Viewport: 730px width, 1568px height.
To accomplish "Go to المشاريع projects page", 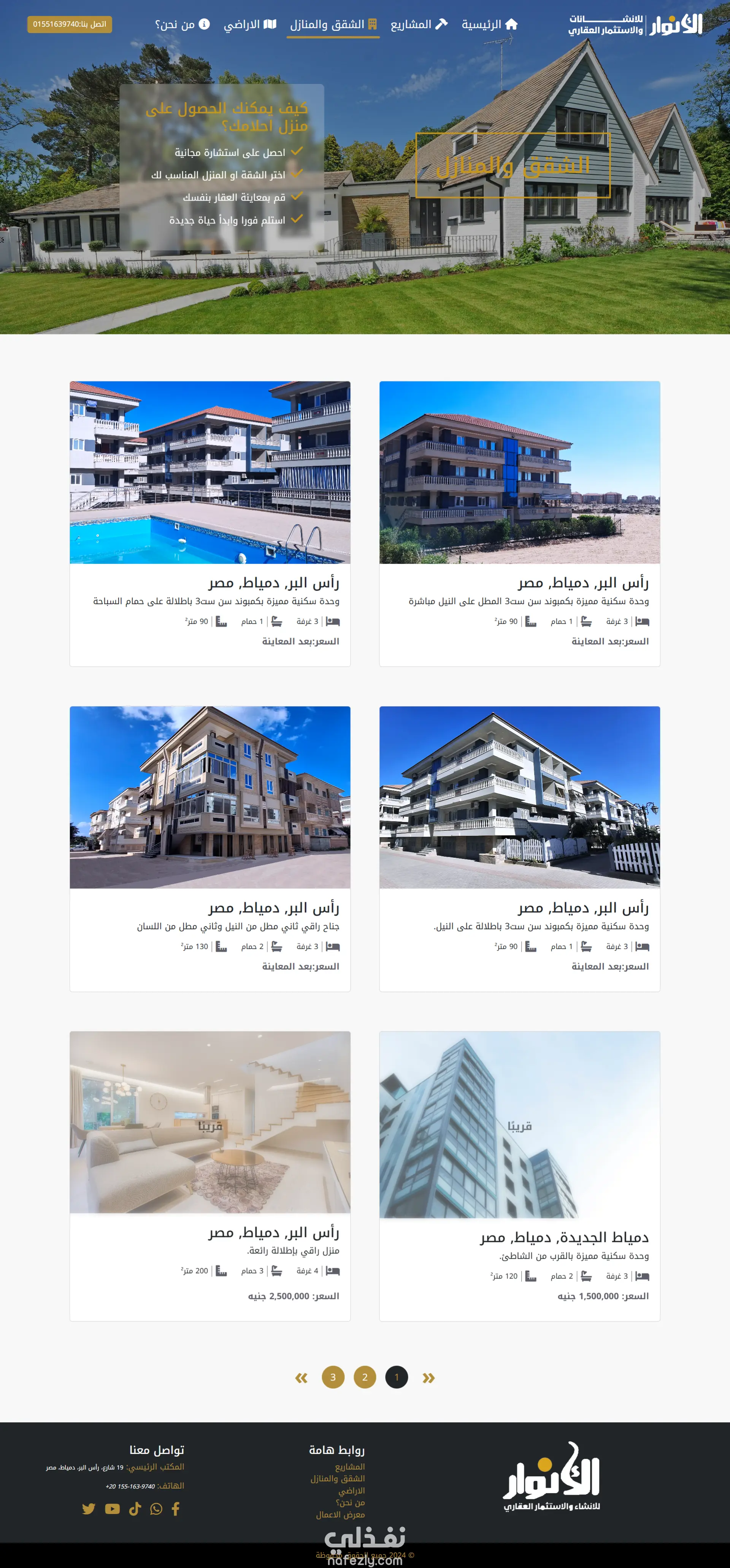I will [x=419, y=24].
